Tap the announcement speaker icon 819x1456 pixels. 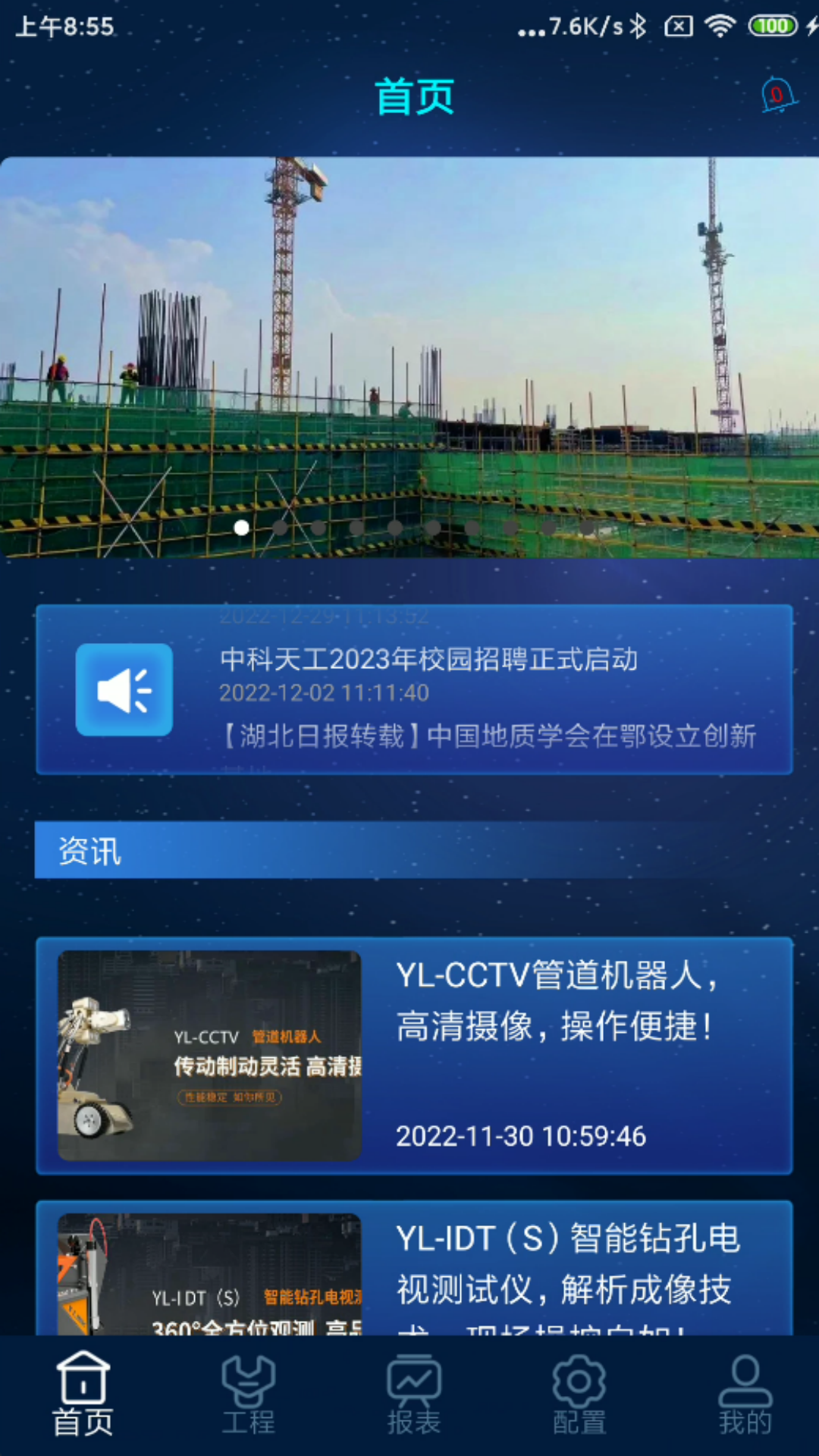[x=124, y=689]
